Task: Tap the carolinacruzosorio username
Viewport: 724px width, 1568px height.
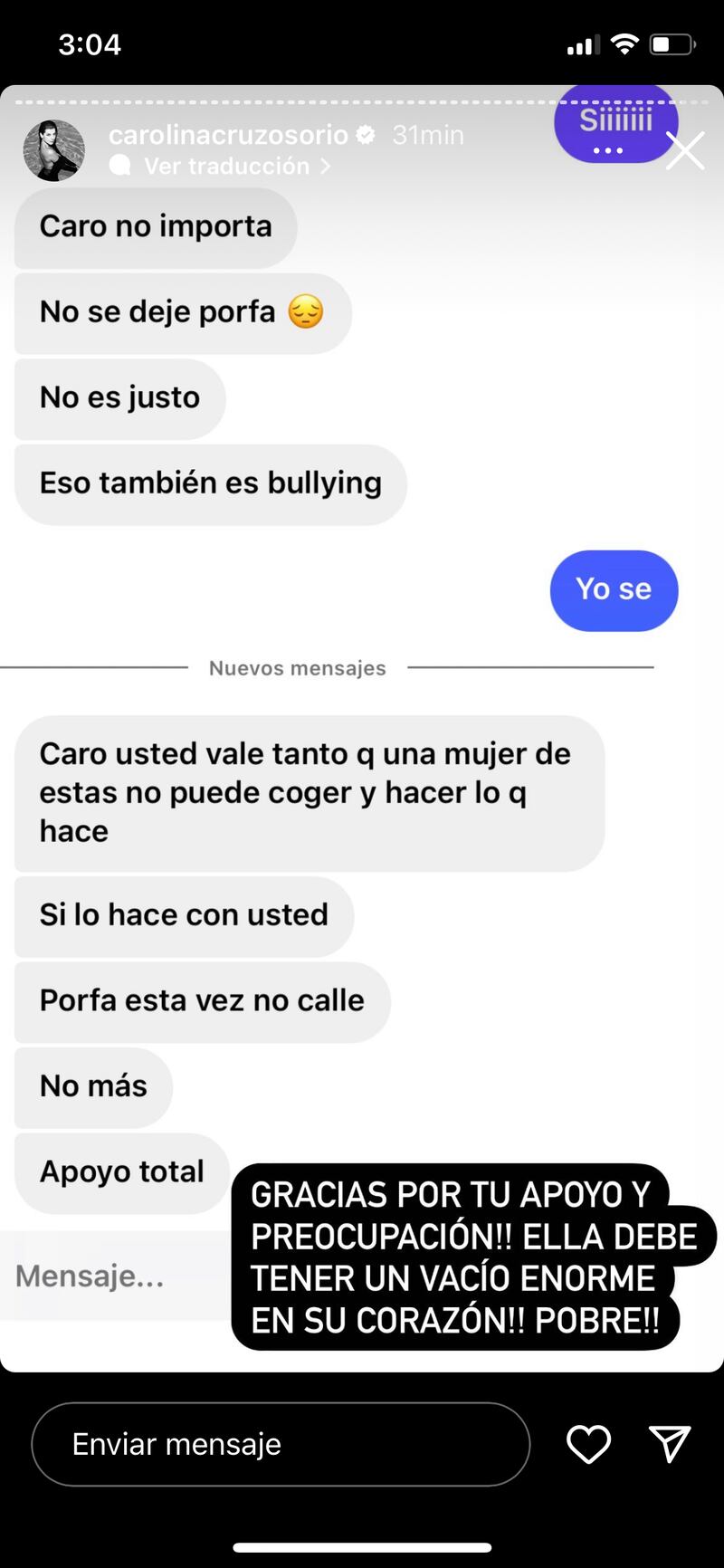Action: (x=228, y=135)
